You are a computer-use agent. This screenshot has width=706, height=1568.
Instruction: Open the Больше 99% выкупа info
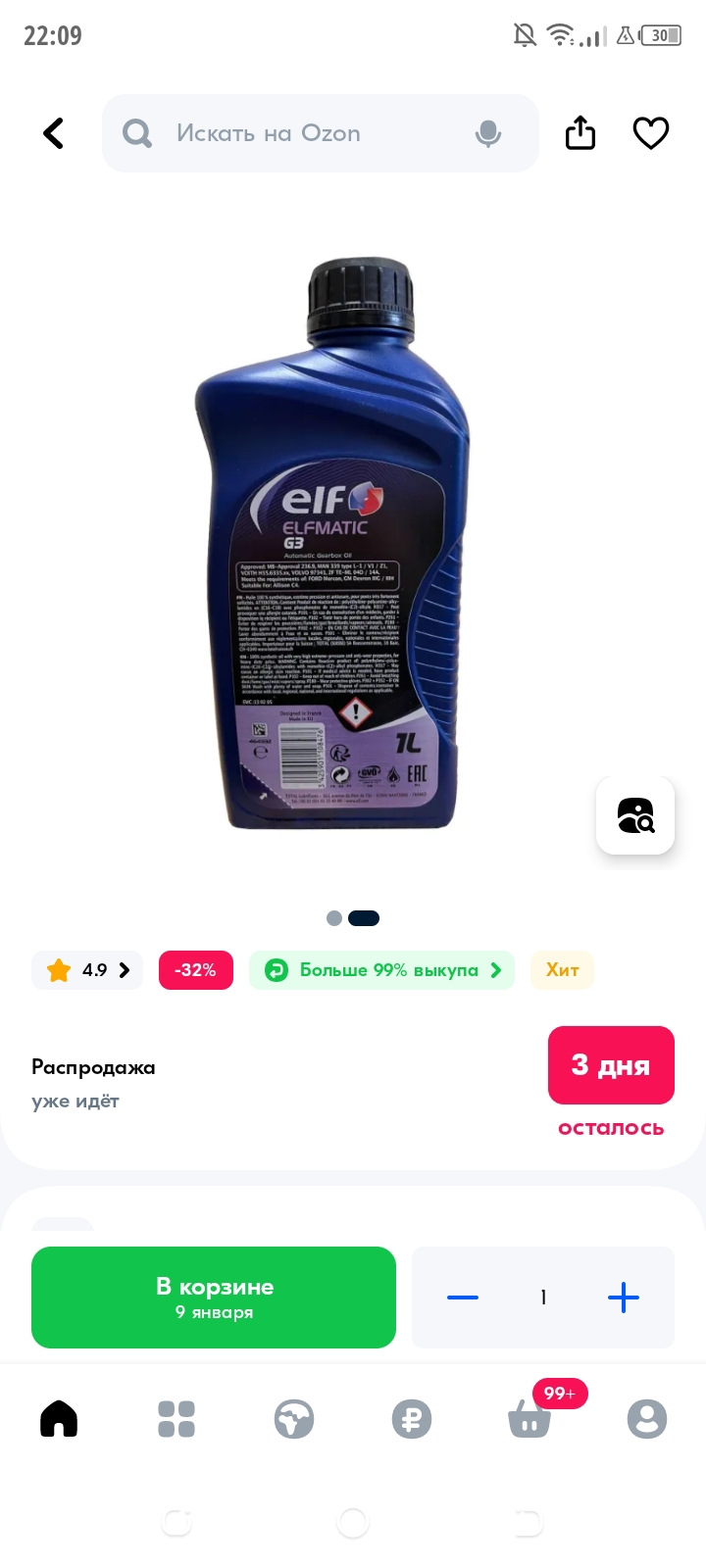pos(381,970)
